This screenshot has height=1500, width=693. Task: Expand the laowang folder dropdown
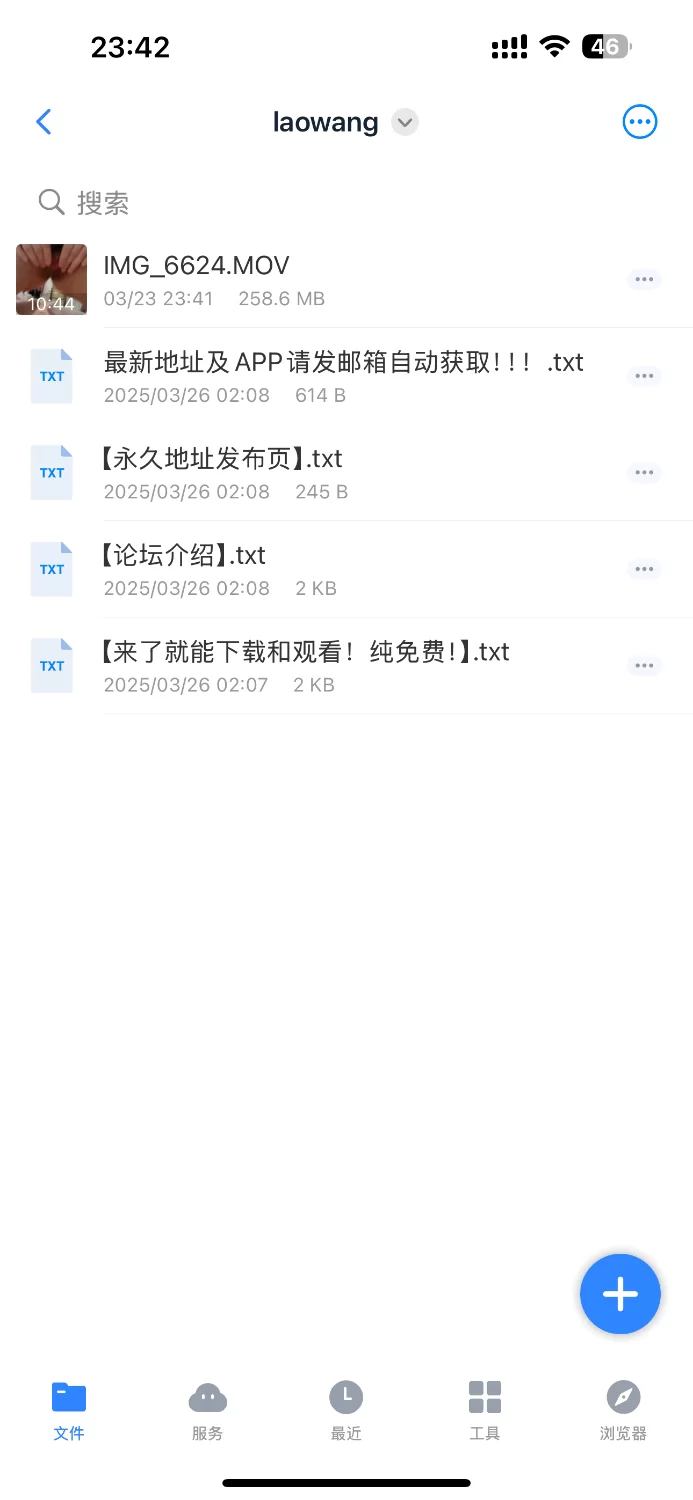(404, 123)
